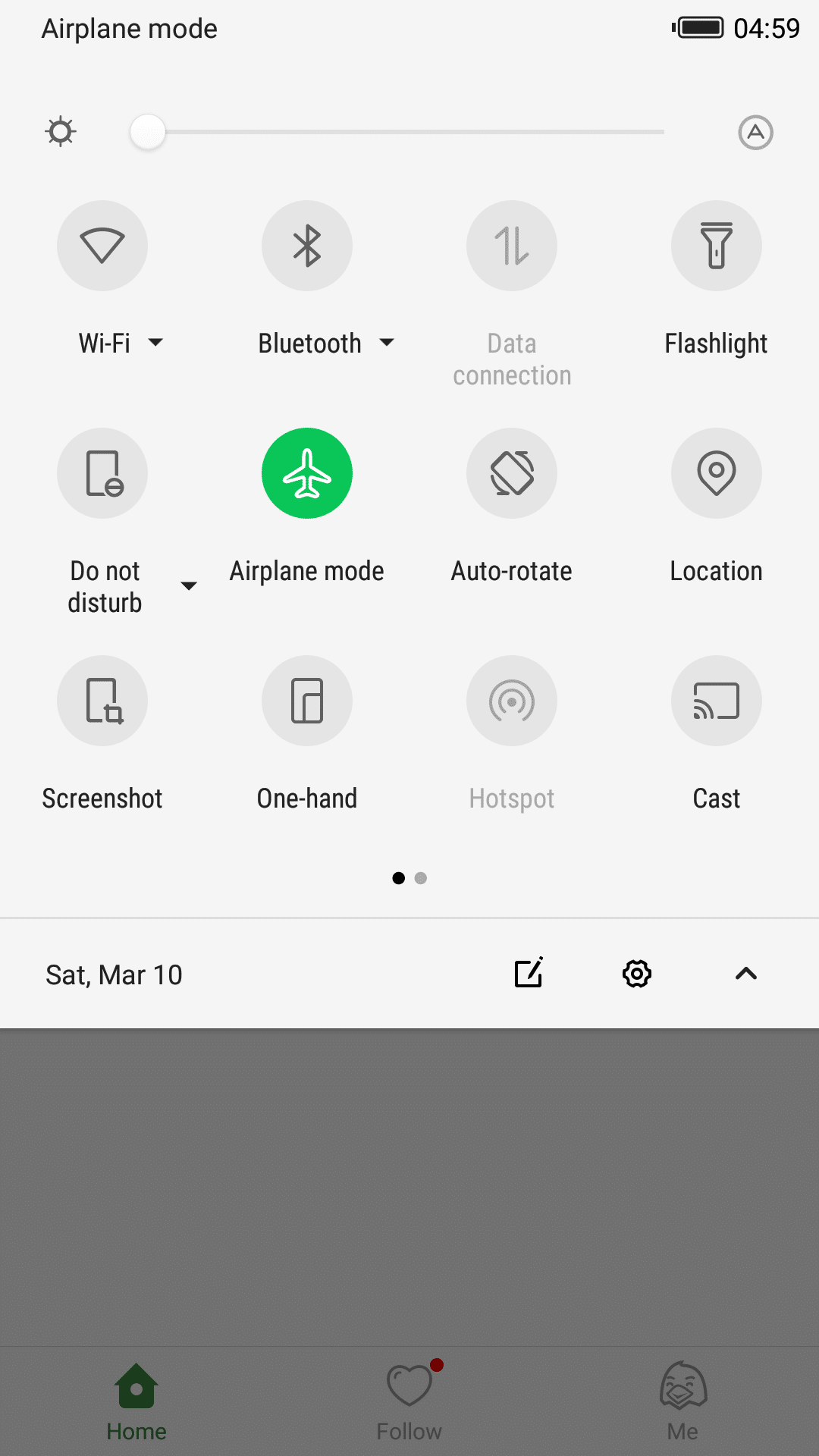The image size is (819, 1456).
Task: Expand the Bluetooth devices dropdown
Action: coord(387,343)
